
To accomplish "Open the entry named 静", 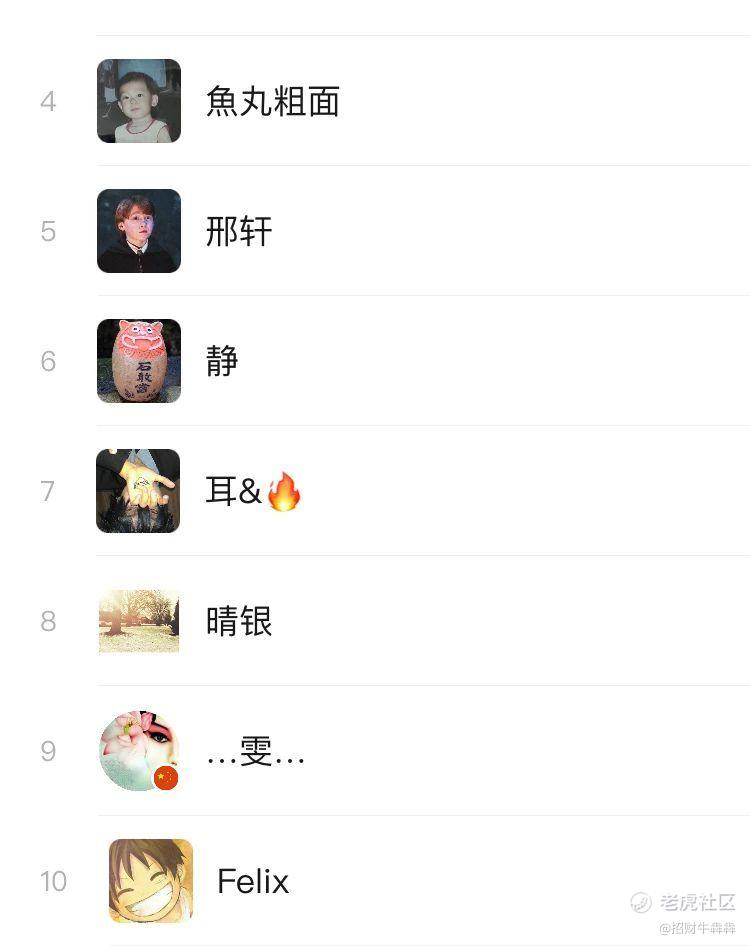I will click(x=222, y=361).
